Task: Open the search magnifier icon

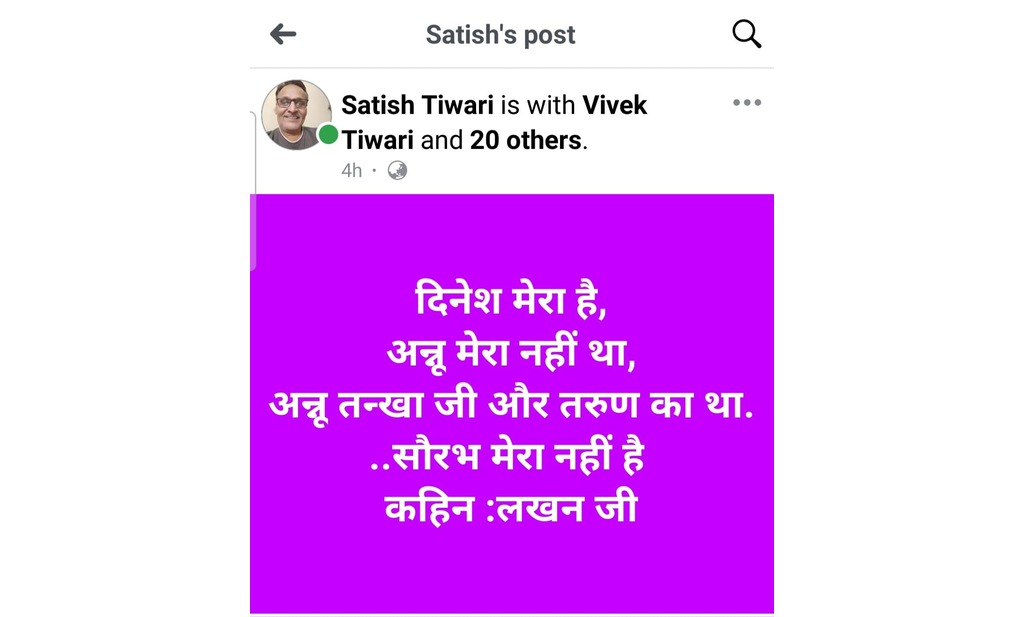Action: pos(746,34)
